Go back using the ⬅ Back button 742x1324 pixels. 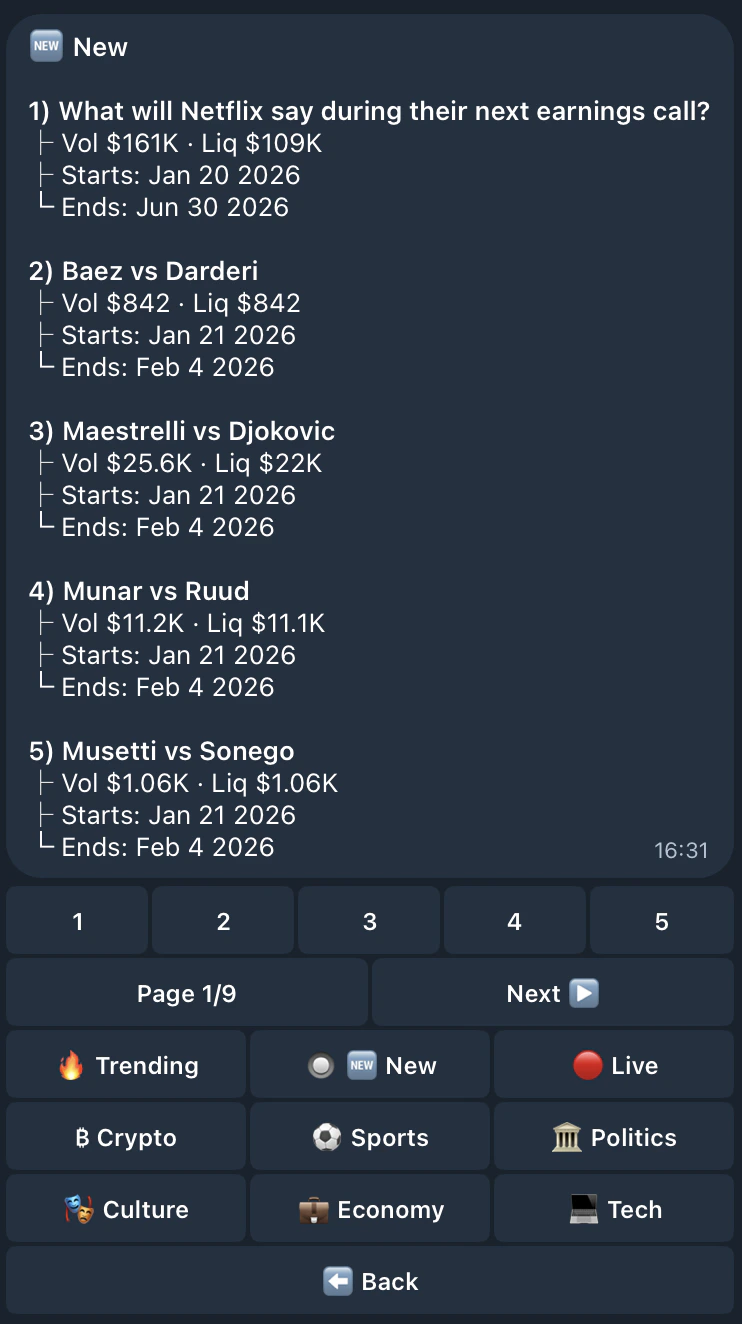369,1280
